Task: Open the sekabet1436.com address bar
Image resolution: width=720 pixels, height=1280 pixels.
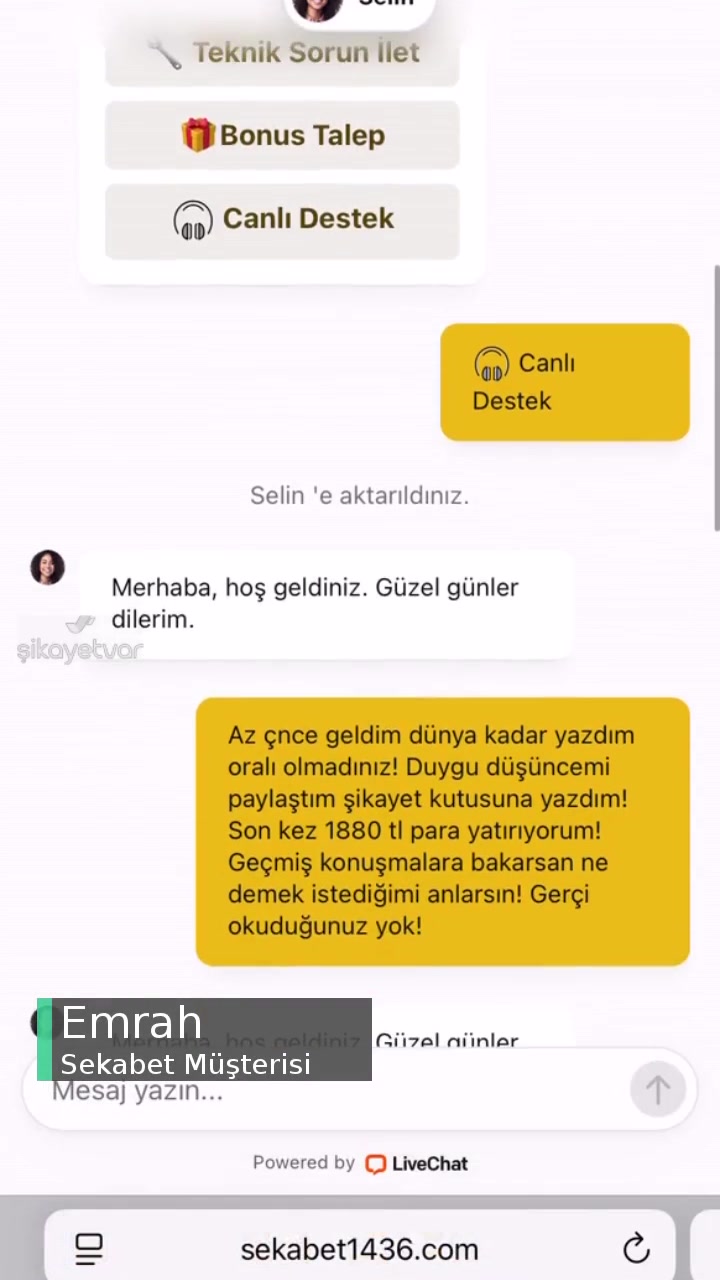Action: coord(360,1248)
